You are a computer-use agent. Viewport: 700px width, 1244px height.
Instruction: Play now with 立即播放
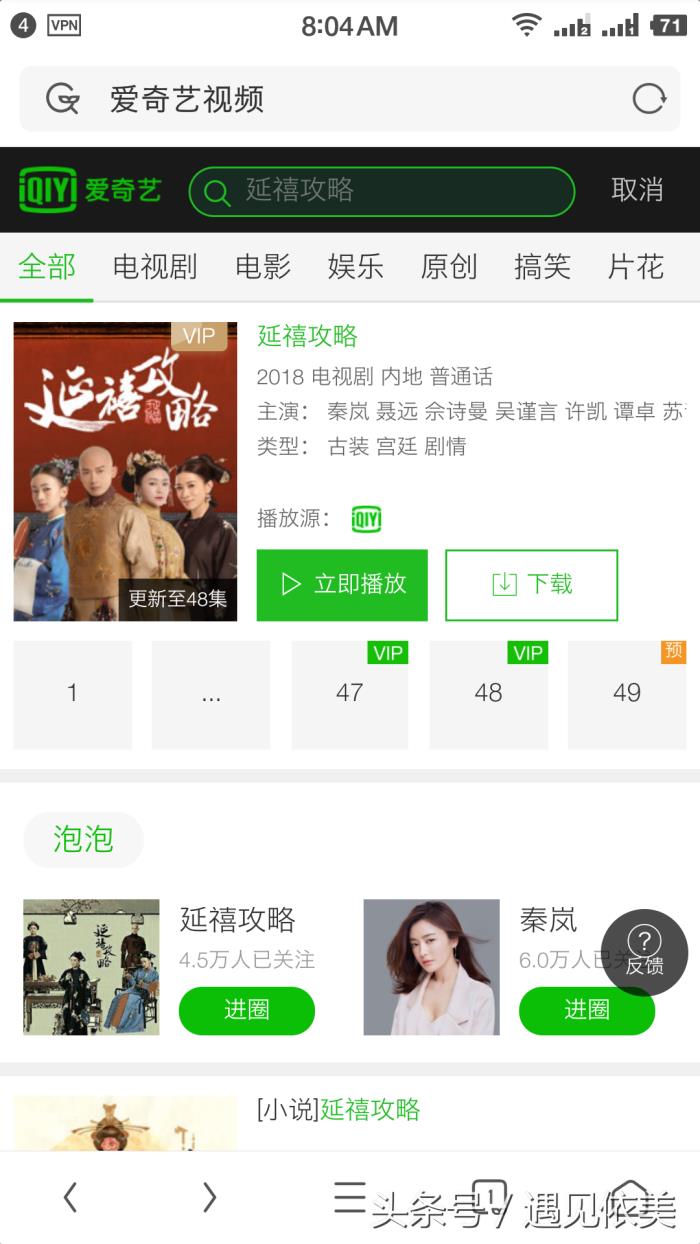(x=342, y=585)
